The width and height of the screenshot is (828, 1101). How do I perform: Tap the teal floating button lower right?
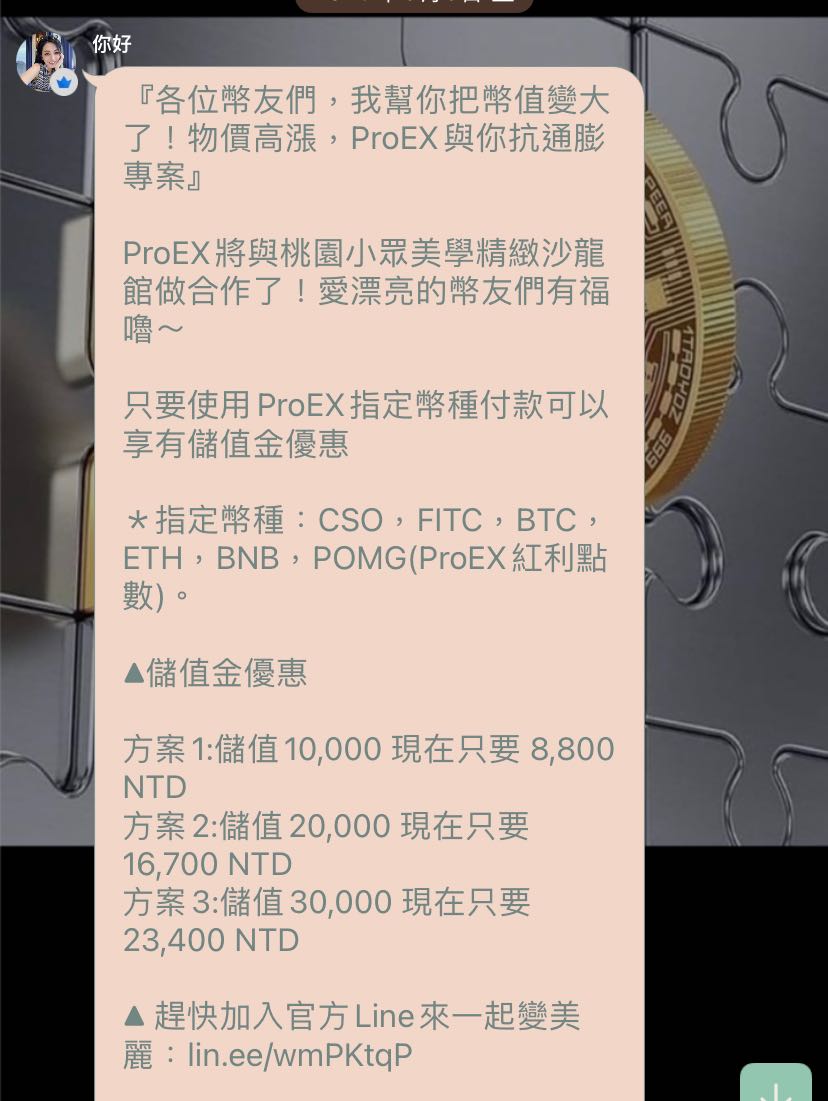pos(776,1085)
